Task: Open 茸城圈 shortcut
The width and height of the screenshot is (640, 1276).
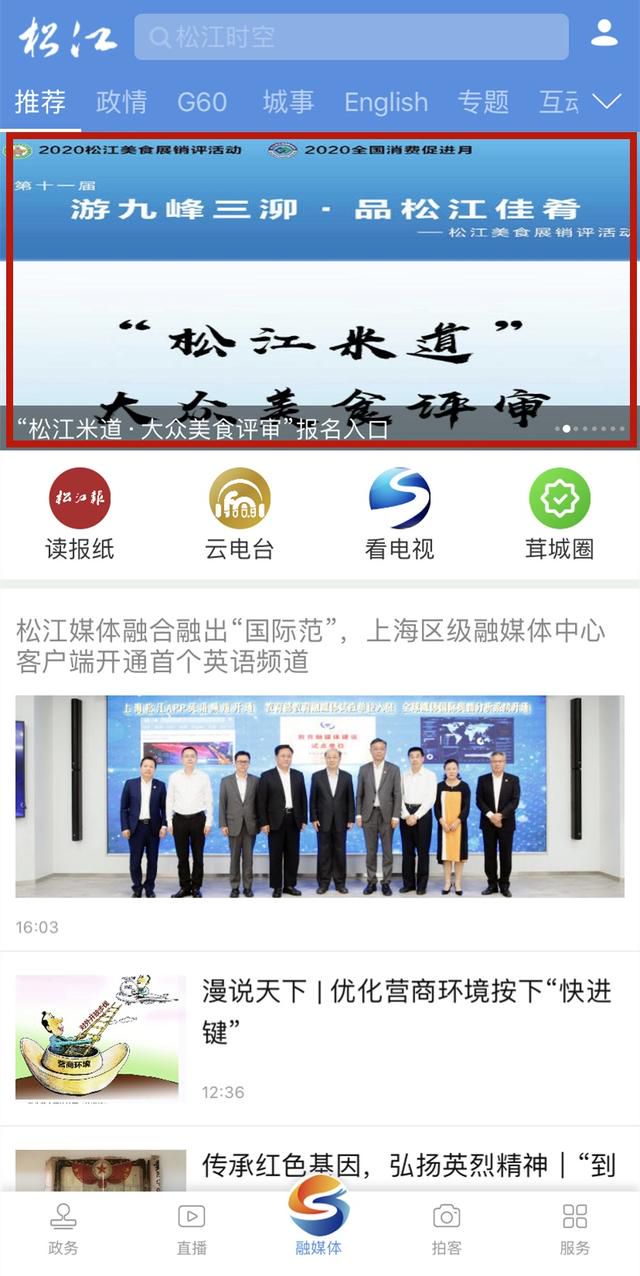Action: click(559, 513)
